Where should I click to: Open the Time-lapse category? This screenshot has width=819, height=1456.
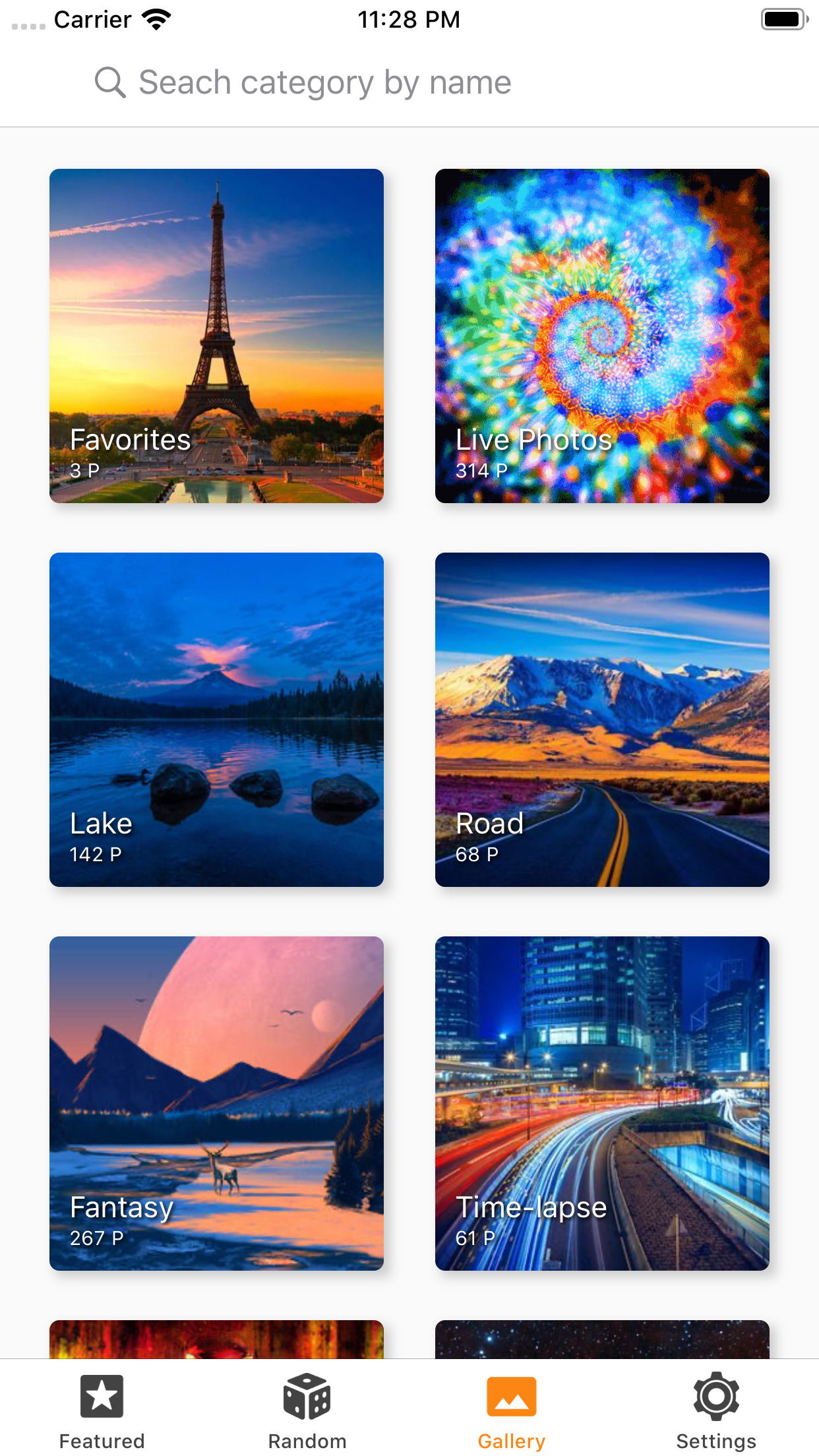tap(602, 1103)
